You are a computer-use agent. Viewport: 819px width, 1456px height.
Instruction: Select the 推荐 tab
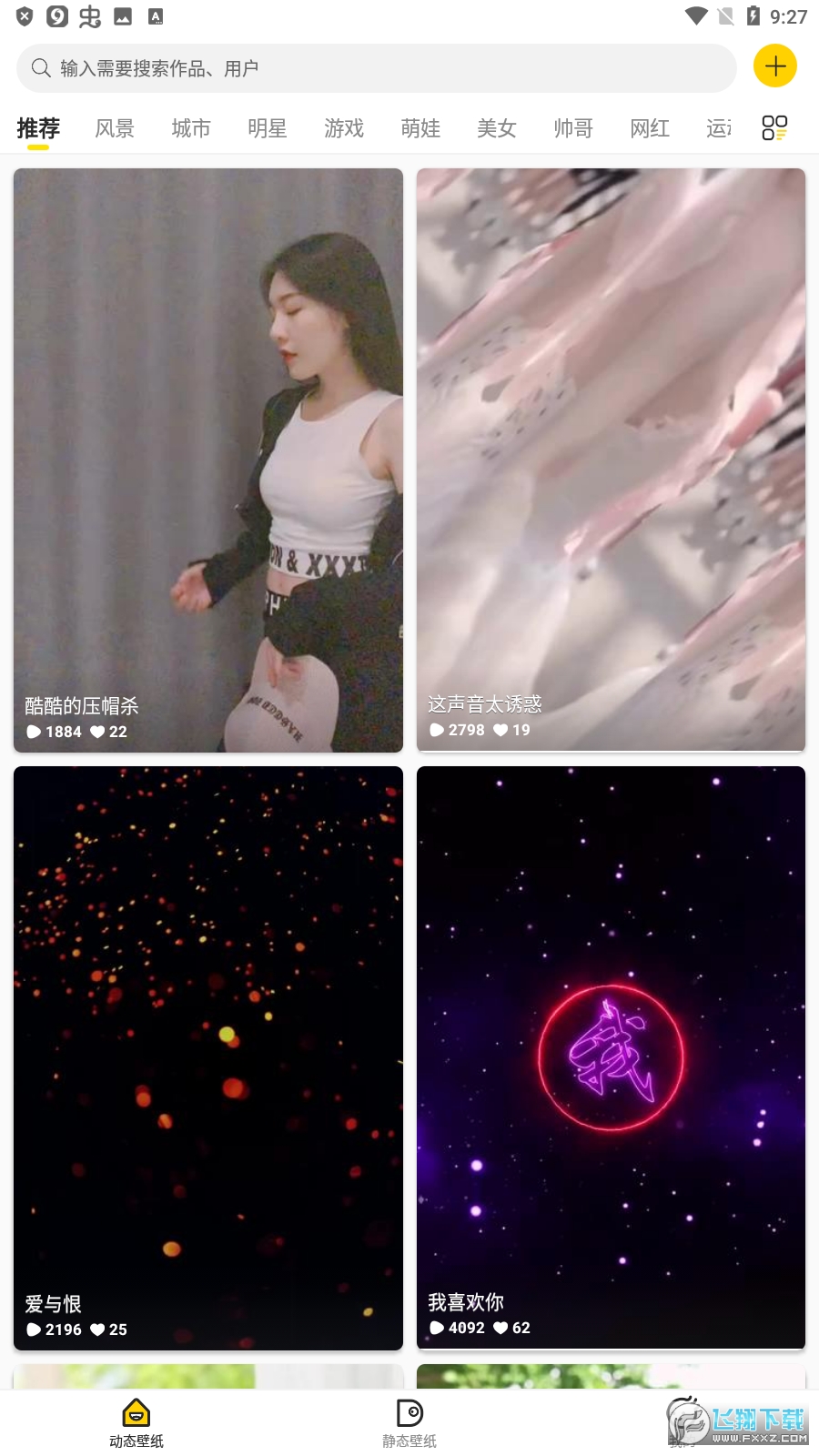pyautogui.click(x=38, y=128)
